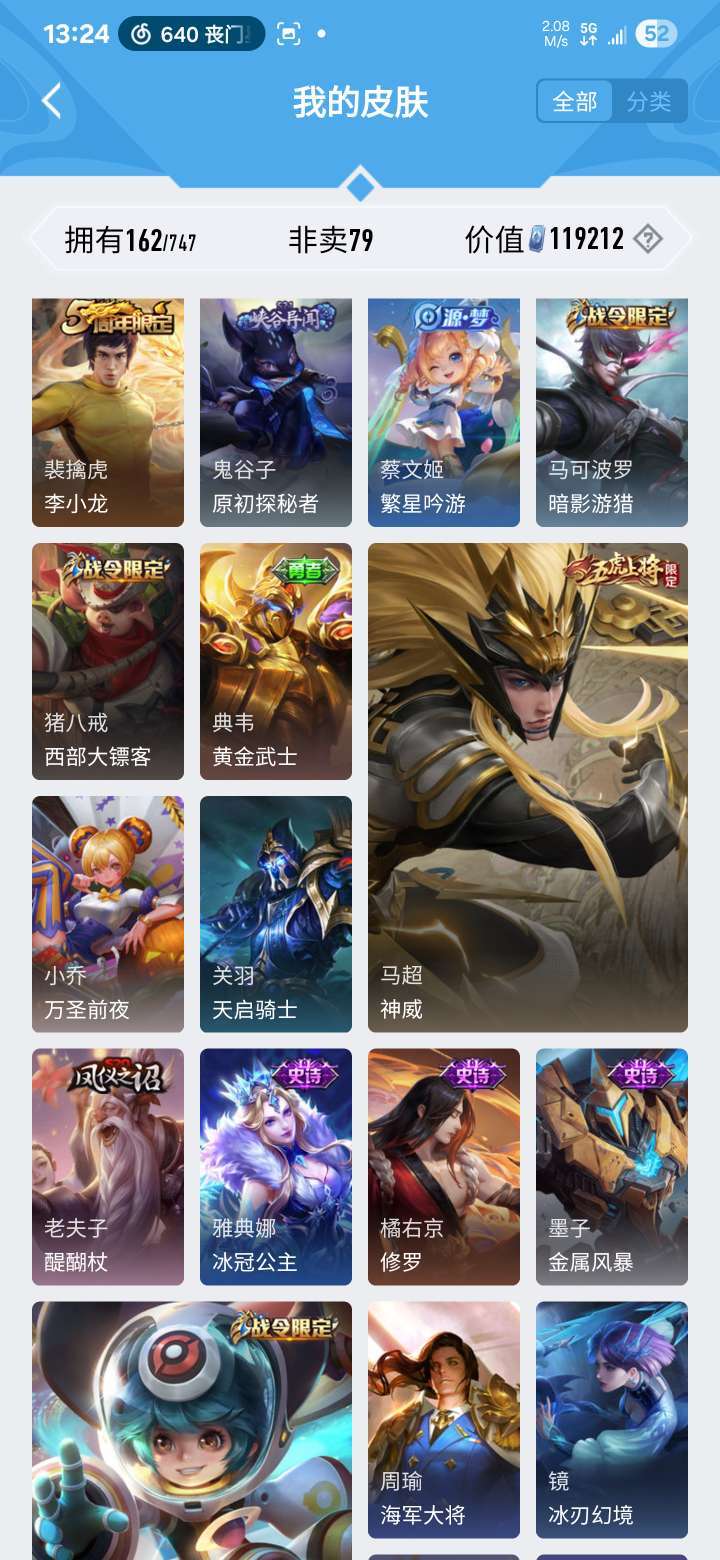View 镜 冰刃幻境 skin

[x=612, y=1419]
